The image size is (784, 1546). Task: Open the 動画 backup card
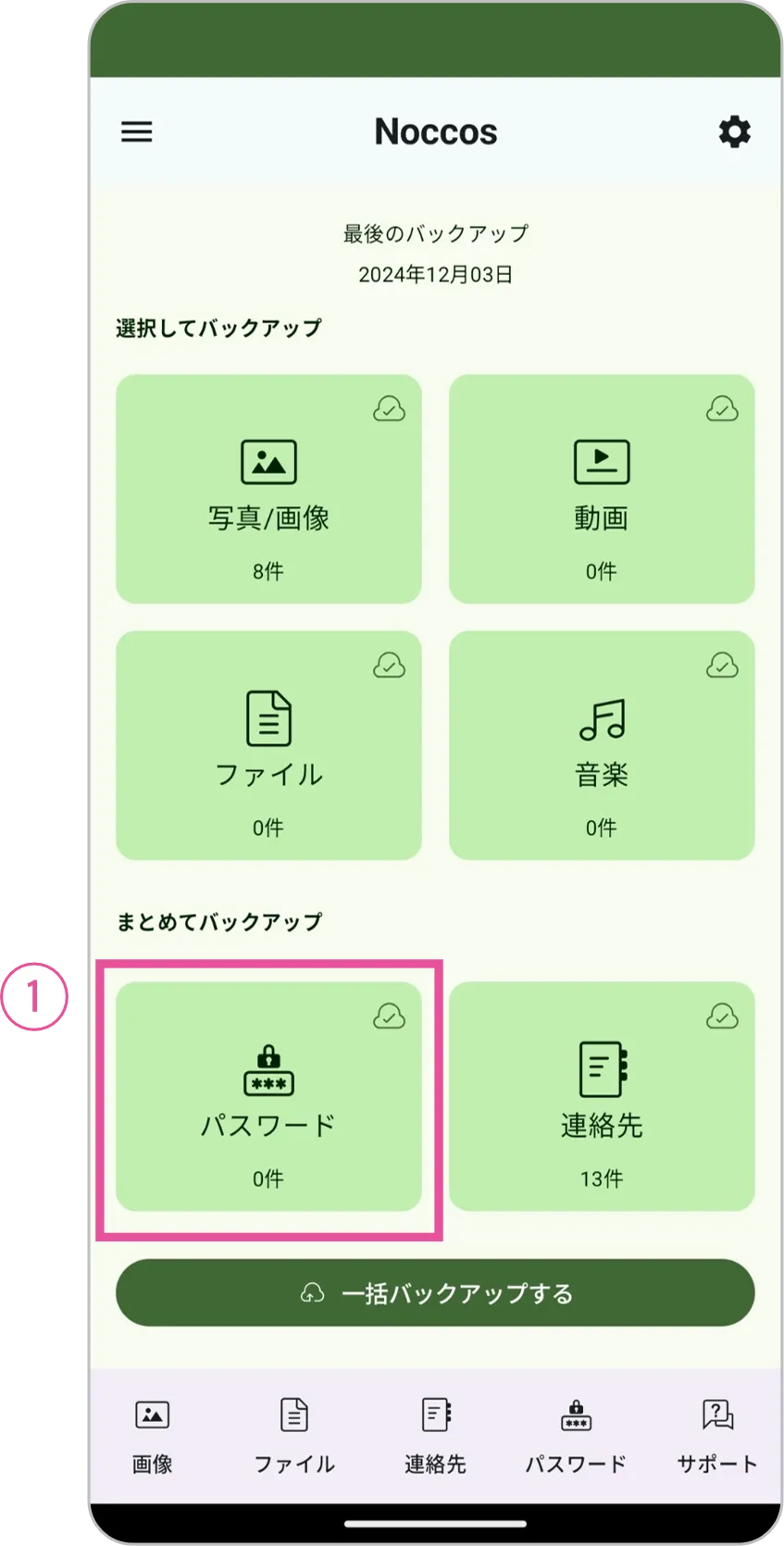pos(602,489)
